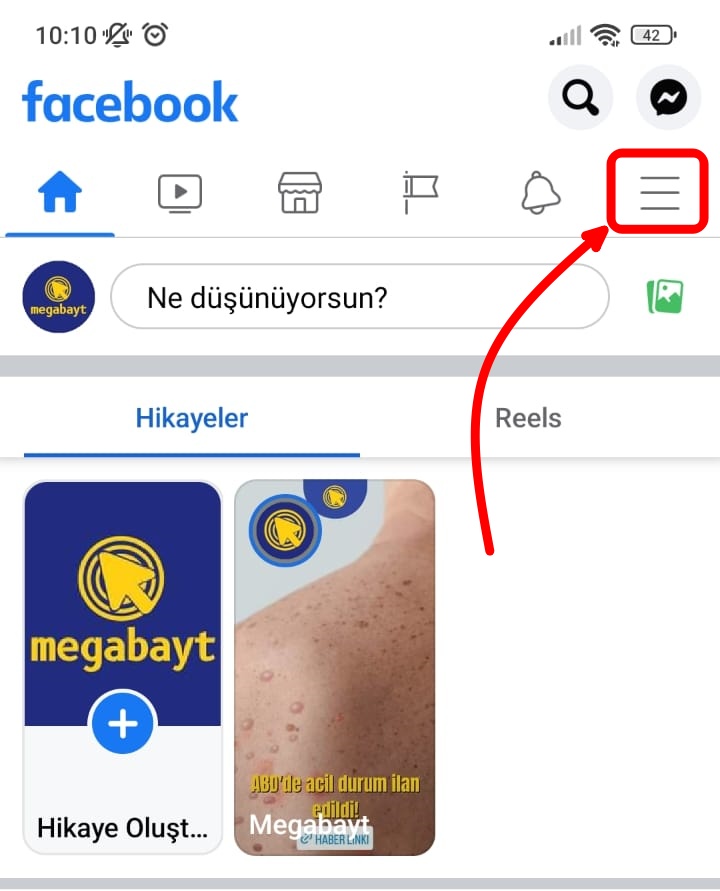The image size is (720, 891).
Task: Open the Megabayt story thumbnail
Action: [x=335, y=664]
